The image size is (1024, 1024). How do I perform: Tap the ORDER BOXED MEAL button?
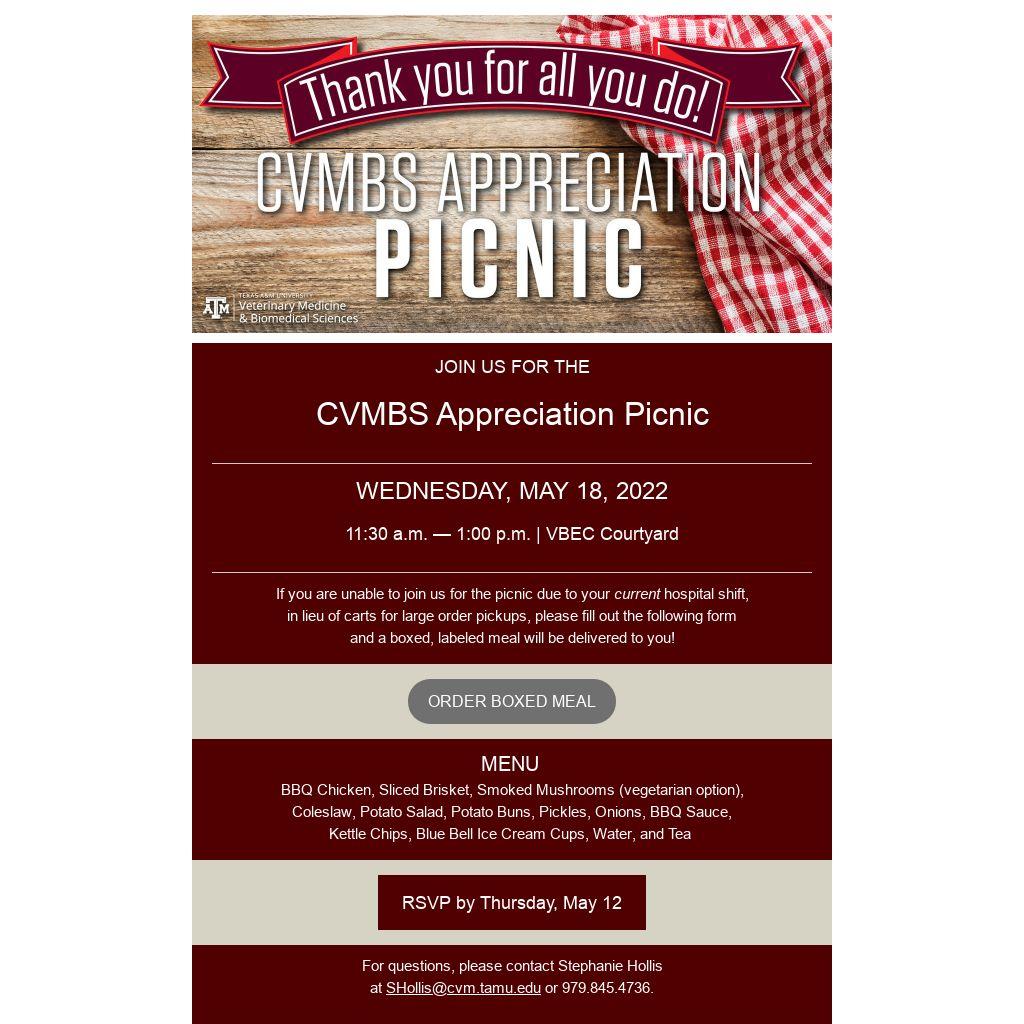click(x=511, y=701)
